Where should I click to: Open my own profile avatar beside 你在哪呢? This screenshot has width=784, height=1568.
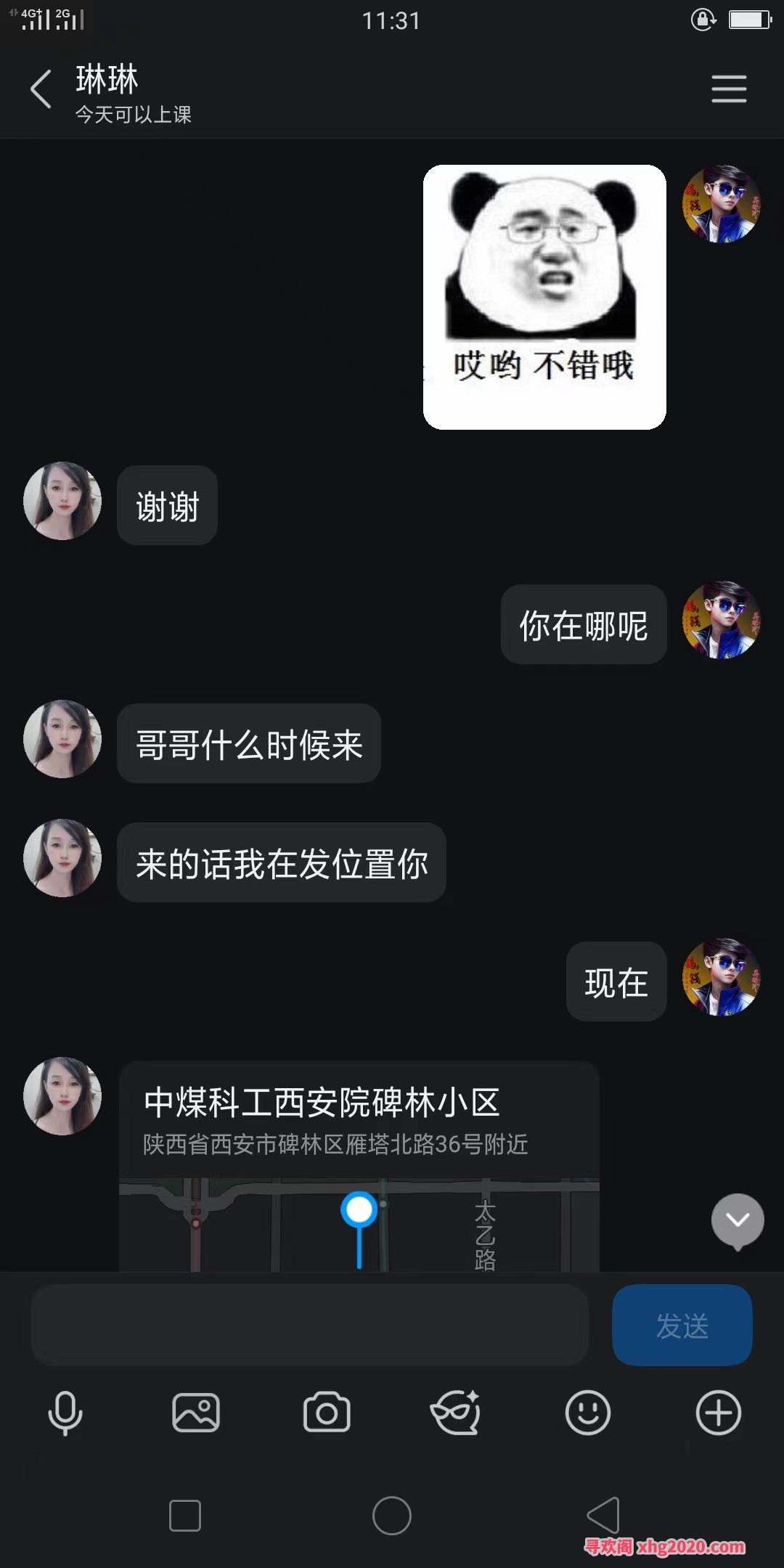point(721,620)
